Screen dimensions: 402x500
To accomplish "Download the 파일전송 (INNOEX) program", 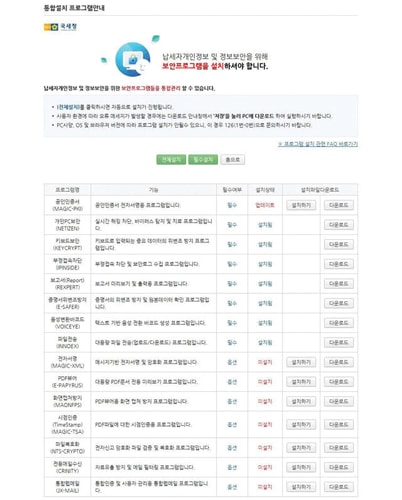I will (339, 343).
